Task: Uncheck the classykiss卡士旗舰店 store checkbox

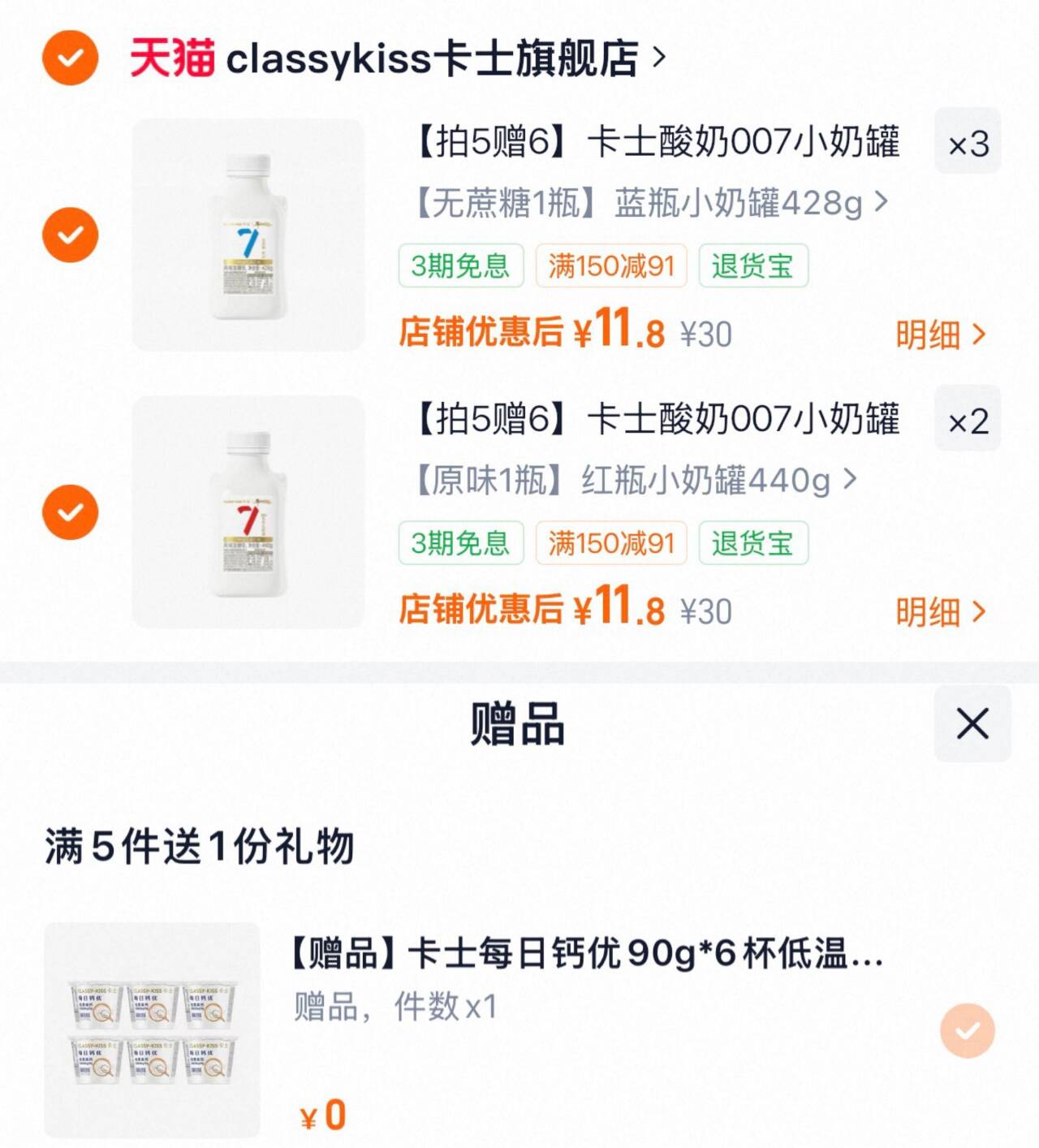Action: (x=71, y=58)
